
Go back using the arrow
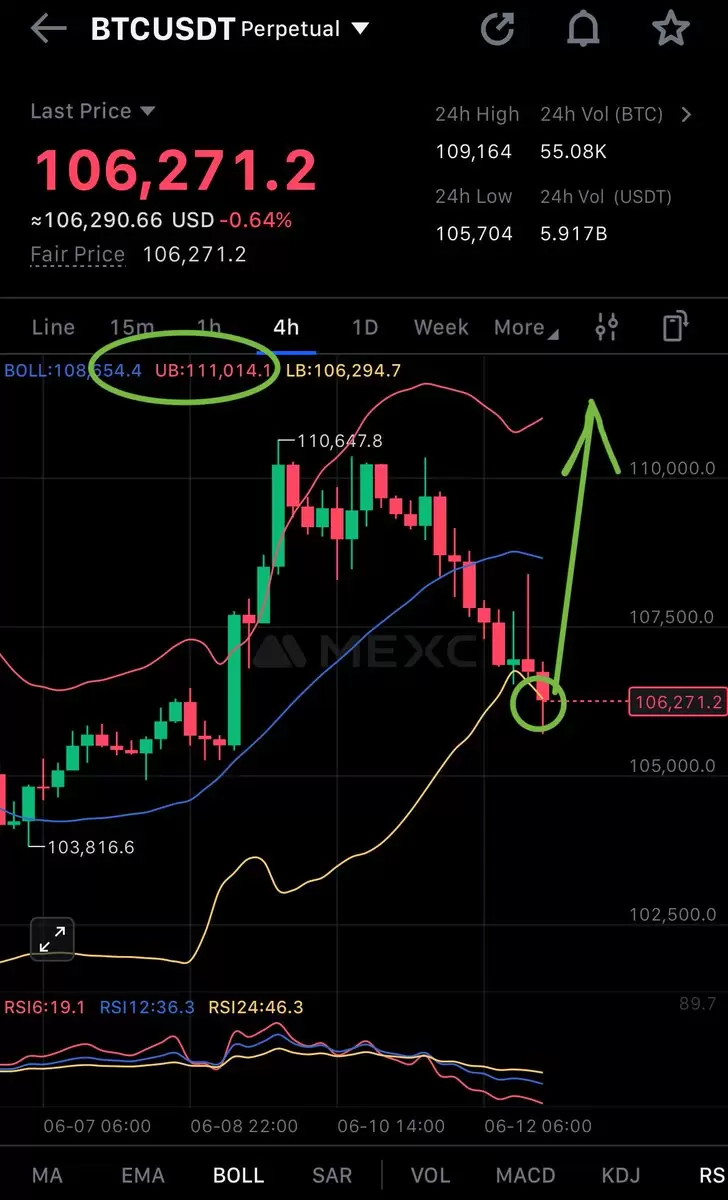[49, 29]
